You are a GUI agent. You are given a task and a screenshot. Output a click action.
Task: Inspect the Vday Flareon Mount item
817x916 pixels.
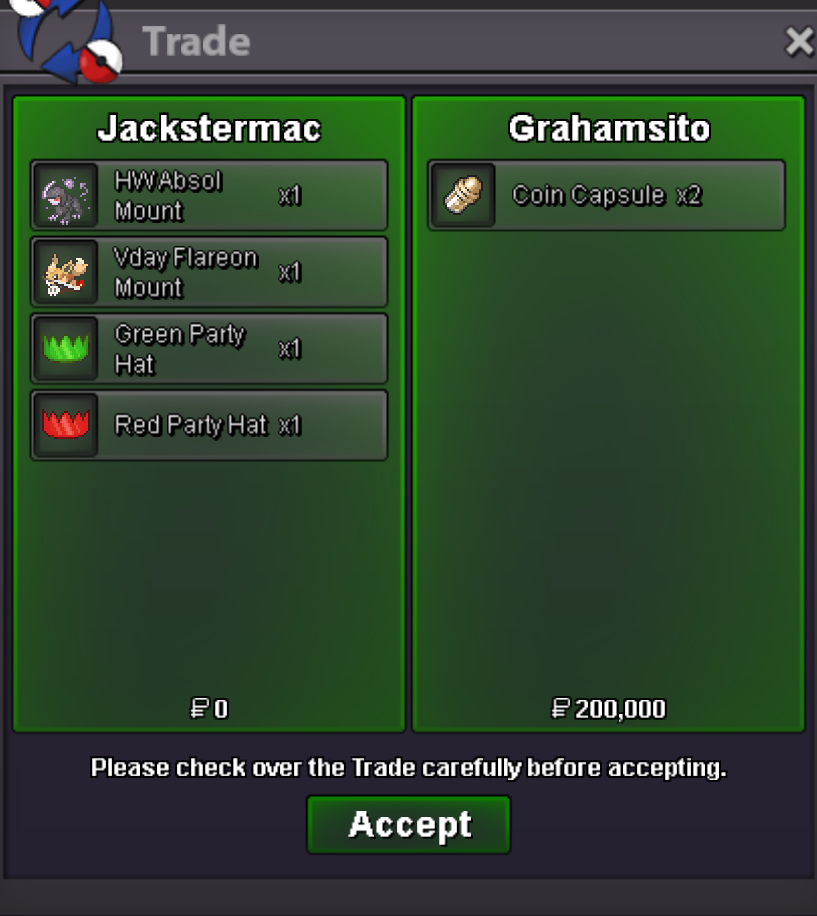tap(209, 272)
